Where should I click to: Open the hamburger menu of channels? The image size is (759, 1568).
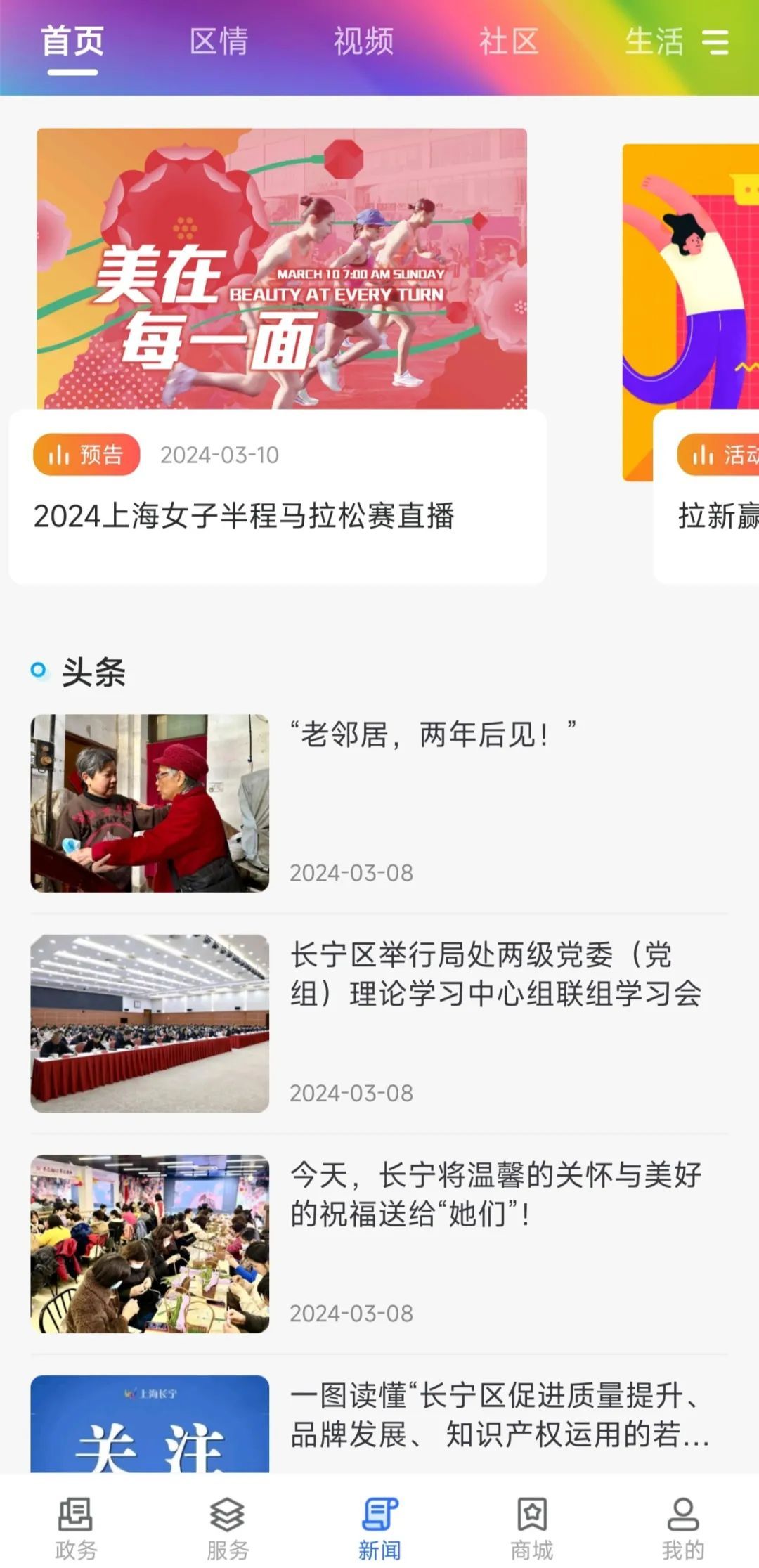715,42
